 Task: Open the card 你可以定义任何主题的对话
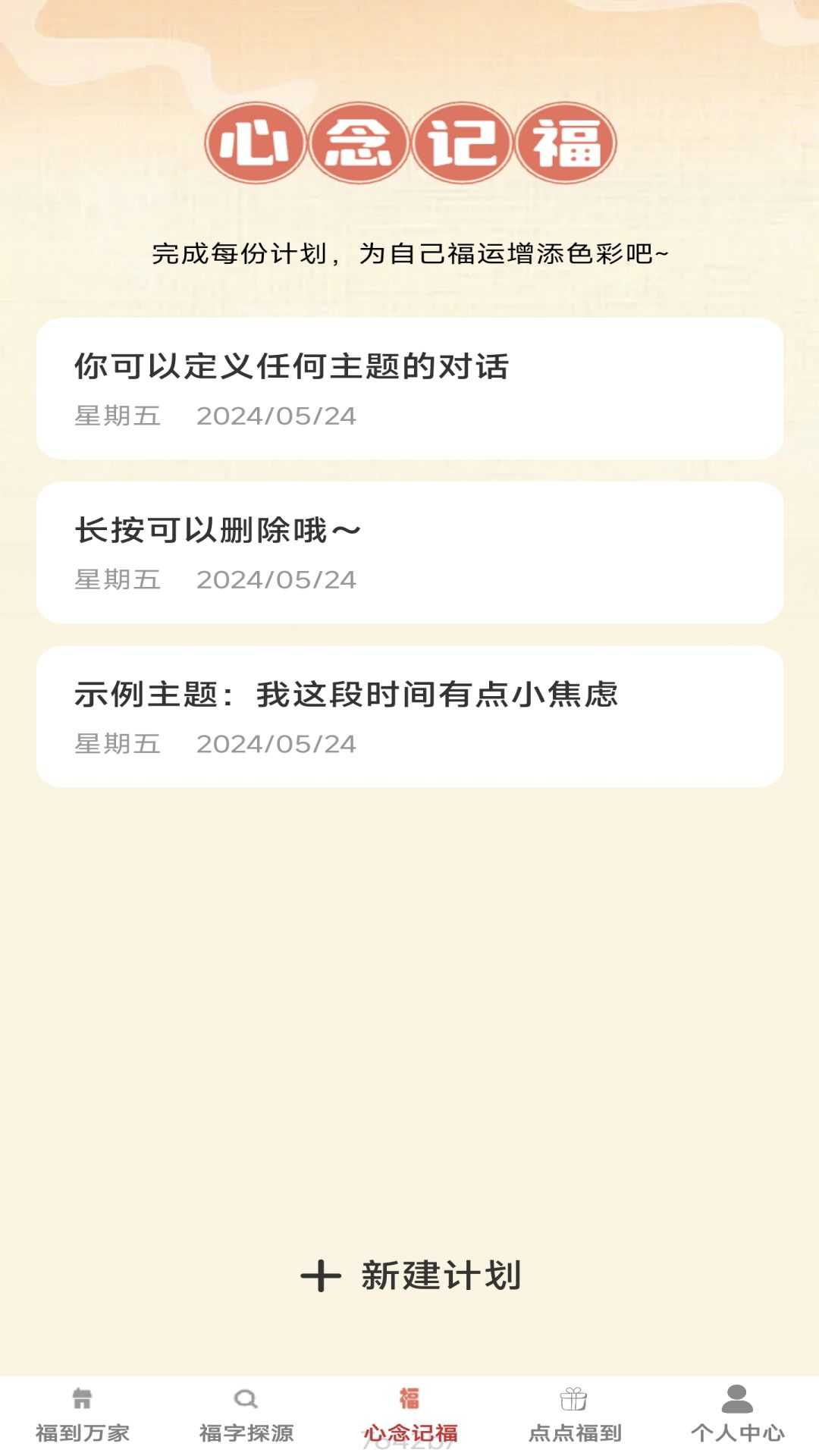409,388
